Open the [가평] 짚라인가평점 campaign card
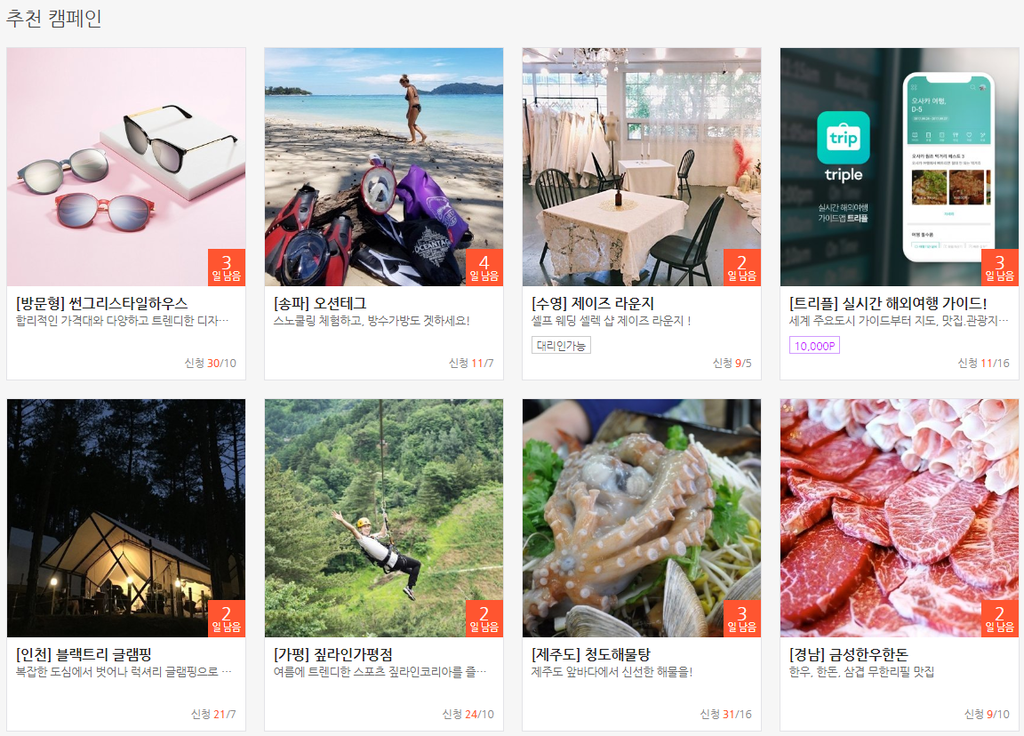 coord(384,518)
